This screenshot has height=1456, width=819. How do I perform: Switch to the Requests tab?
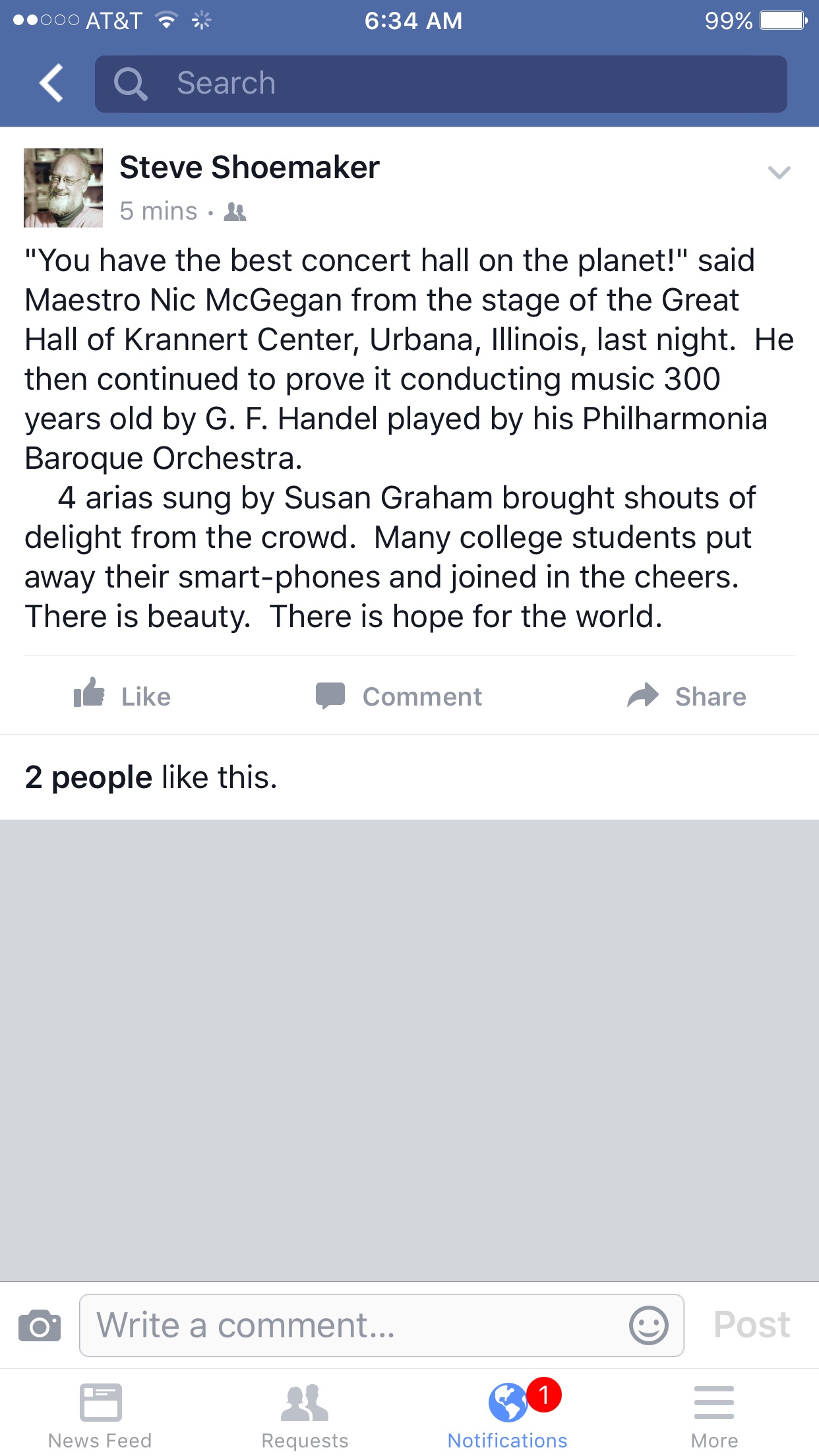tap(305, 1415)
